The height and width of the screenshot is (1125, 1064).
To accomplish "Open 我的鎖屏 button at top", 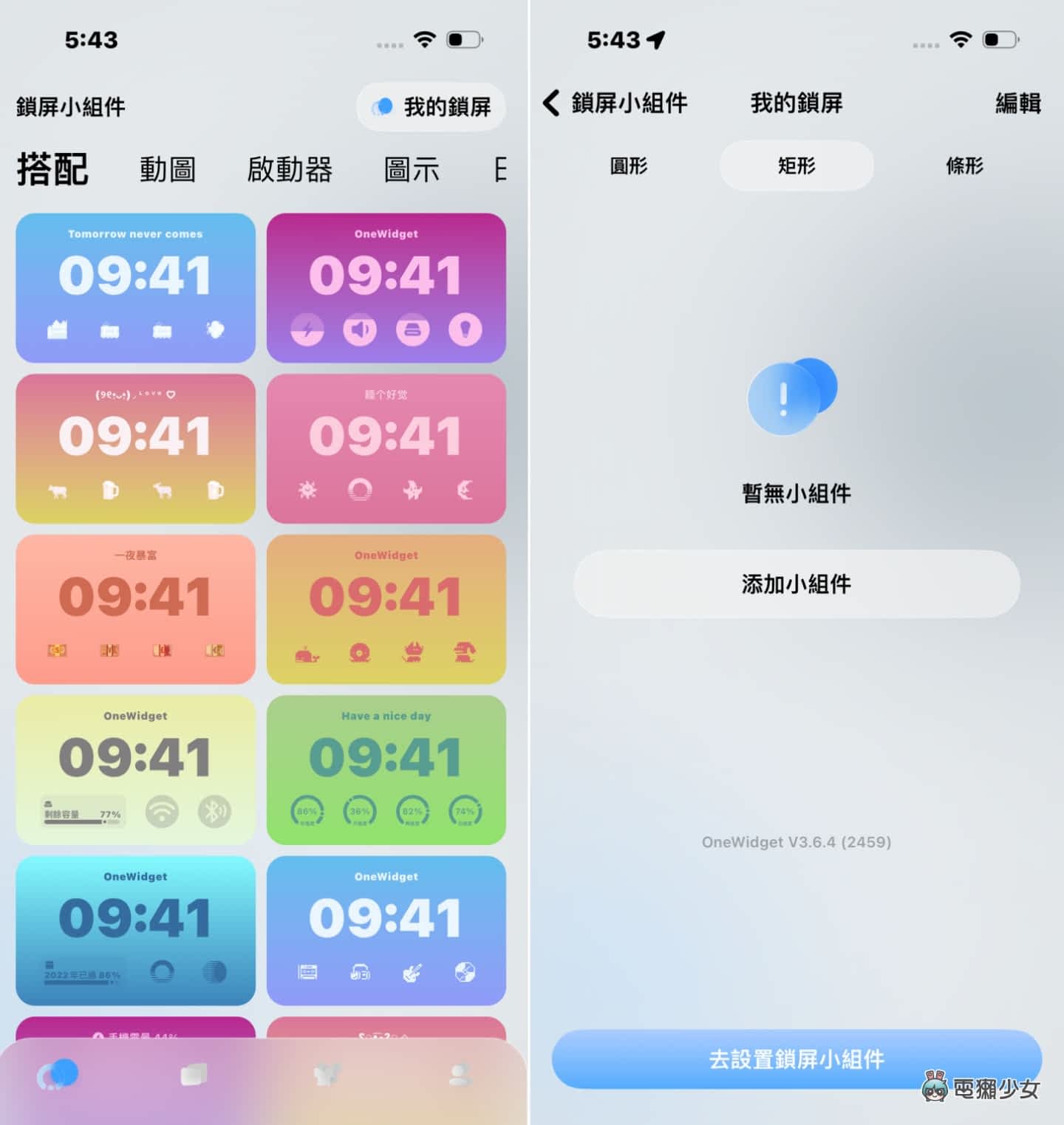I will tap(432, 107).
